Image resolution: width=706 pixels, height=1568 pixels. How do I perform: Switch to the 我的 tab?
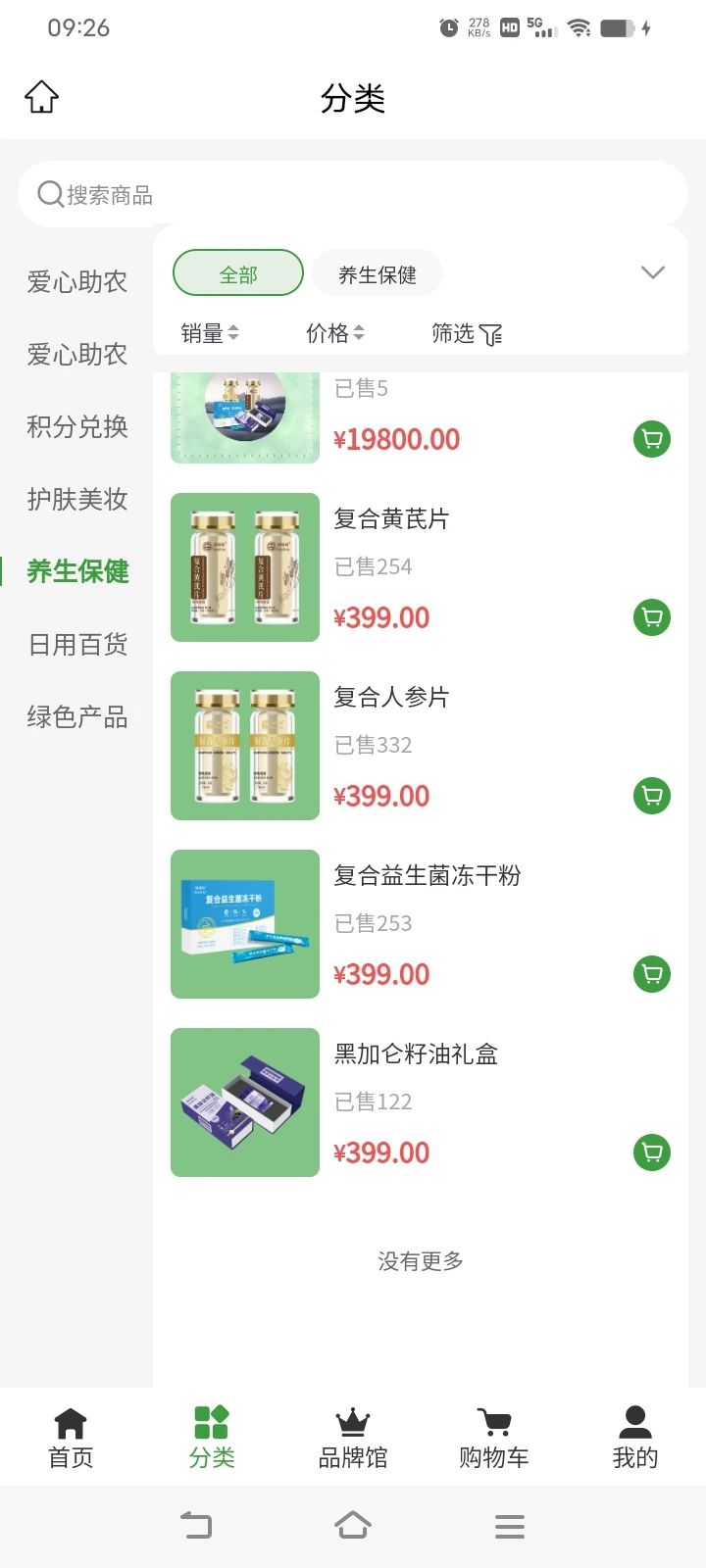coord(635,1437)
